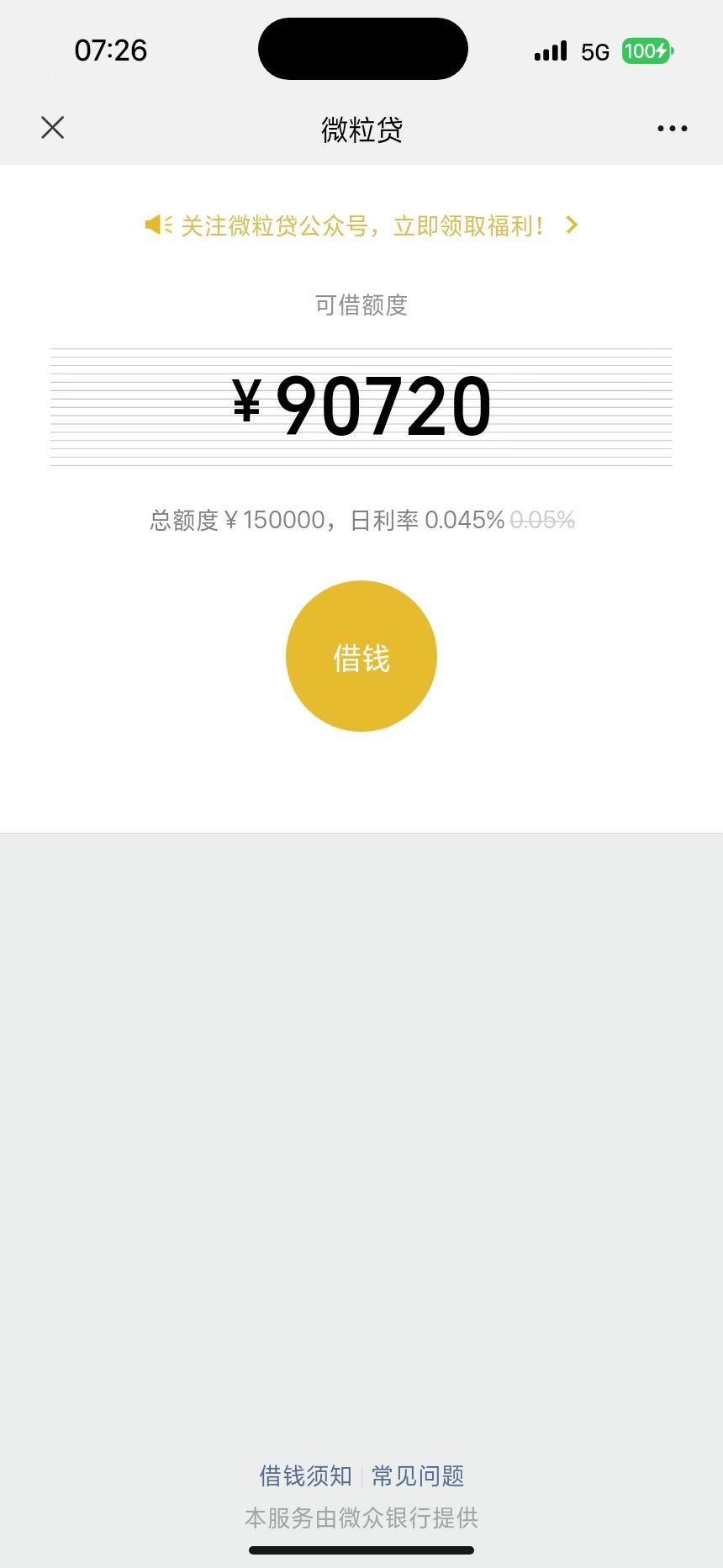Tap the yellow 借钱 button
The image size is (723, 1568).
pyautogui.click(x=361, y=656)
